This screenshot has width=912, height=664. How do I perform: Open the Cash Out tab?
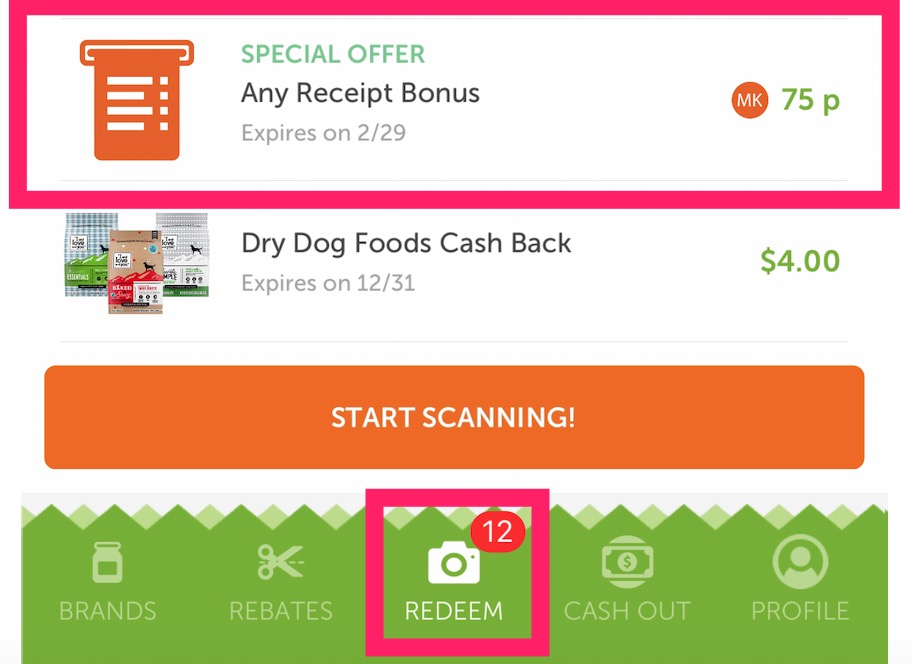[x=627, y=582]
